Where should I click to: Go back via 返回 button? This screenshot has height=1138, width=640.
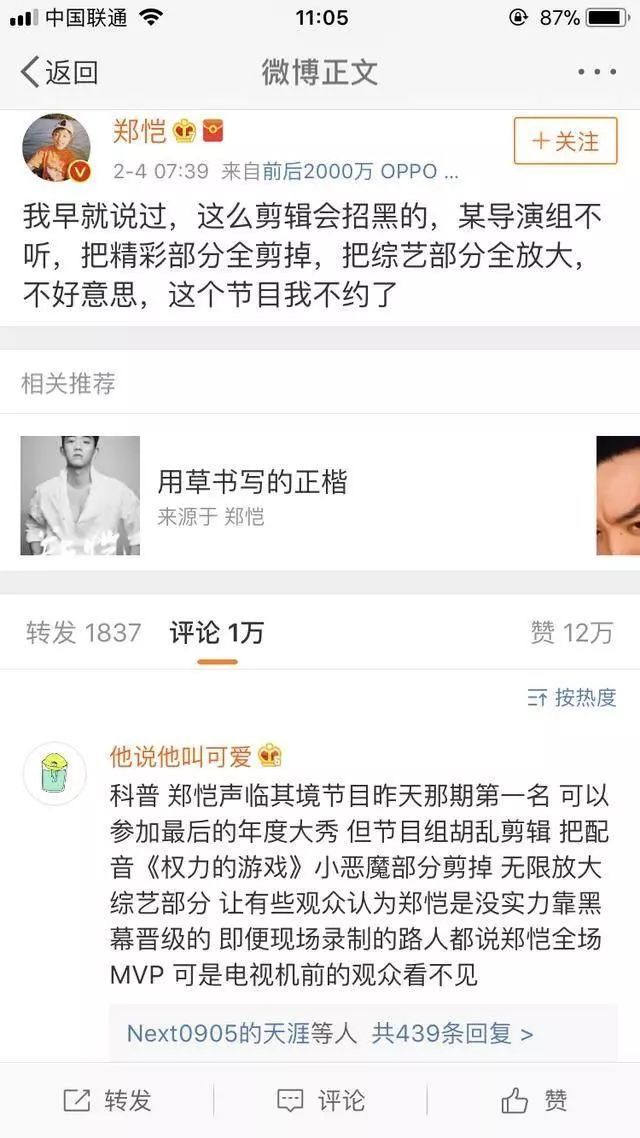tap(60, 72)
